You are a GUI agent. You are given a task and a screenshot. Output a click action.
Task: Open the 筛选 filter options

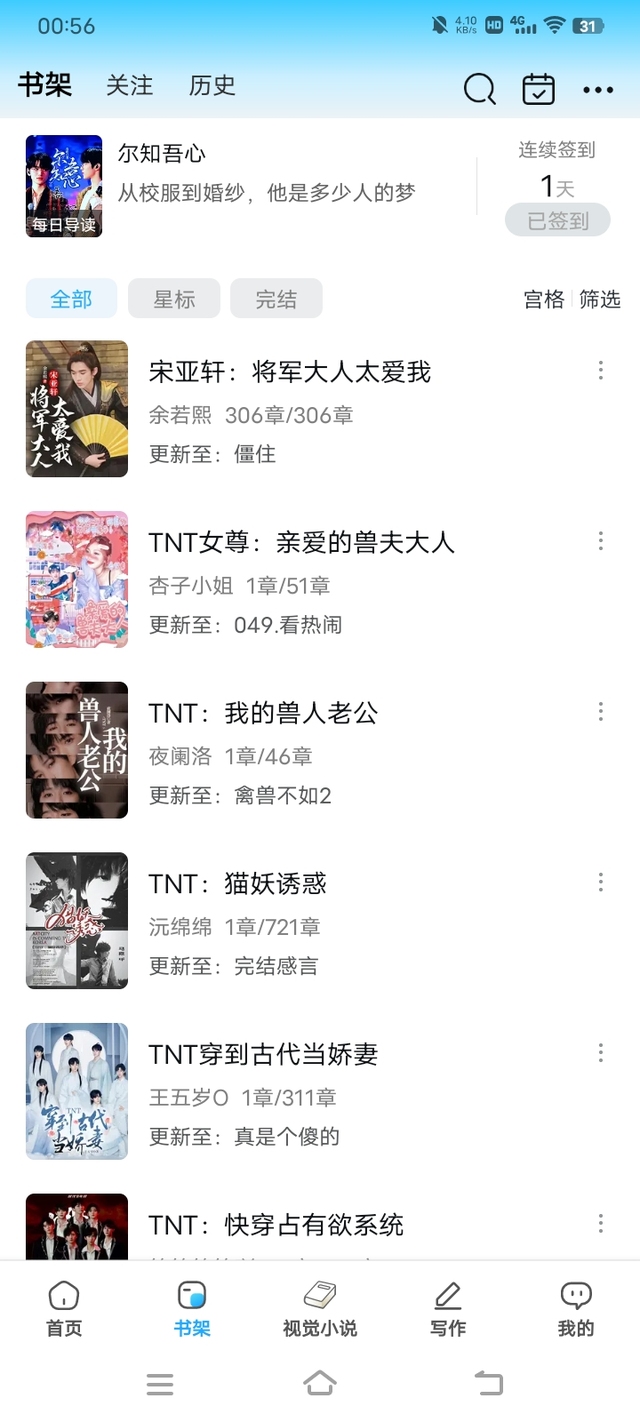tap(600, 299)
